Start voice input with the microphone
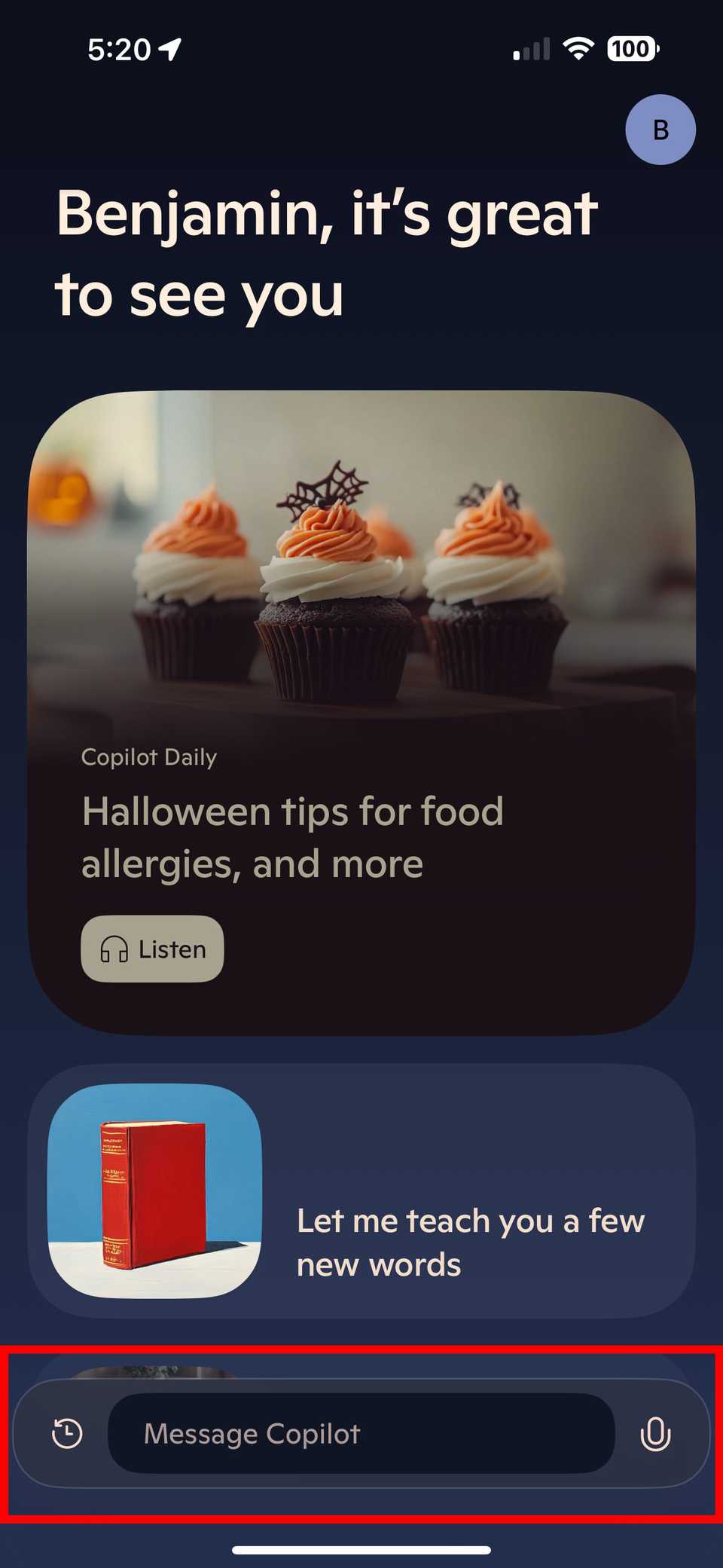The height and width of the screenshot is (1568, 723). click(654, 1433)
